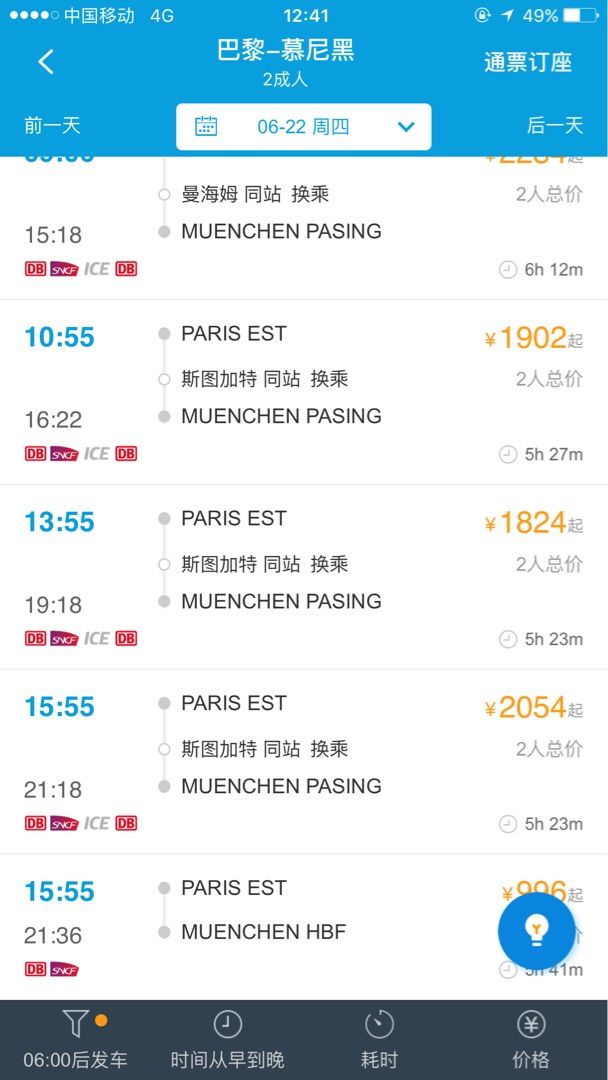Sort results by 耗时 duration

[x=379, y=1040]
